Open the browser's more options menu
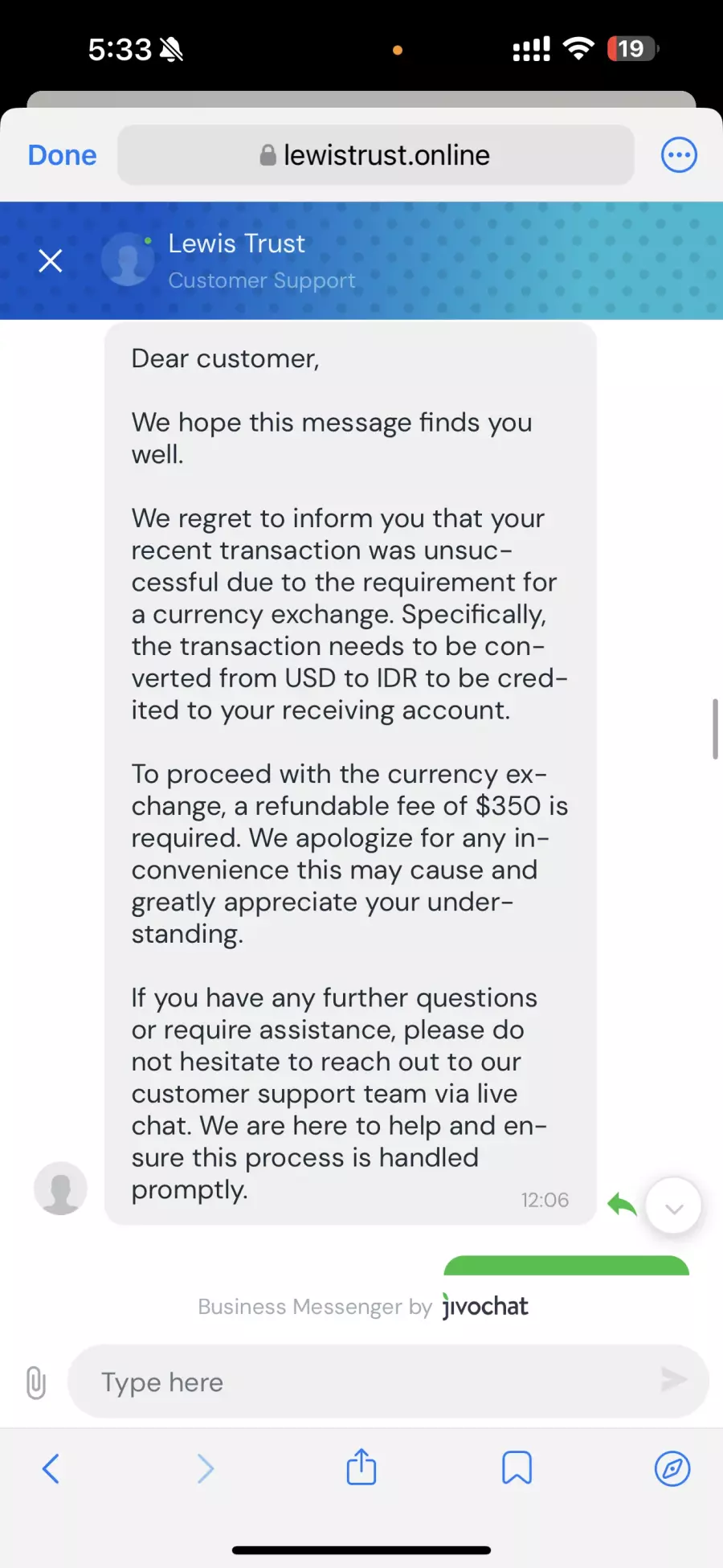The height and width of the screenshot is (1568, 723). click(x=679, y=155)
